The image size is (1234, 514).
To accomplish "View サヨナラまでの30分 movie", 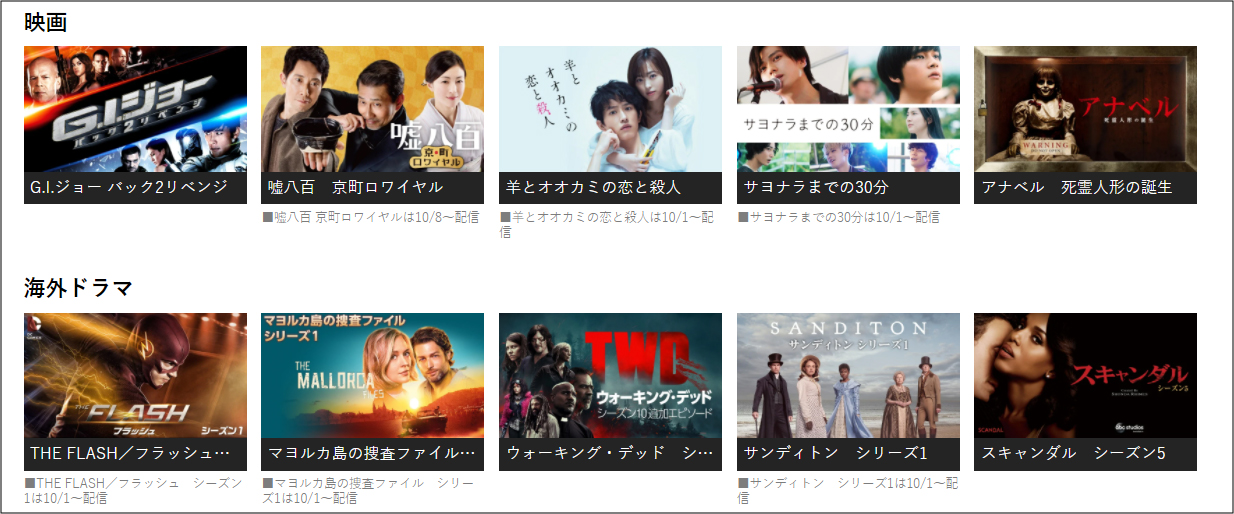I will pyautogui.click(x=848, y=124).
